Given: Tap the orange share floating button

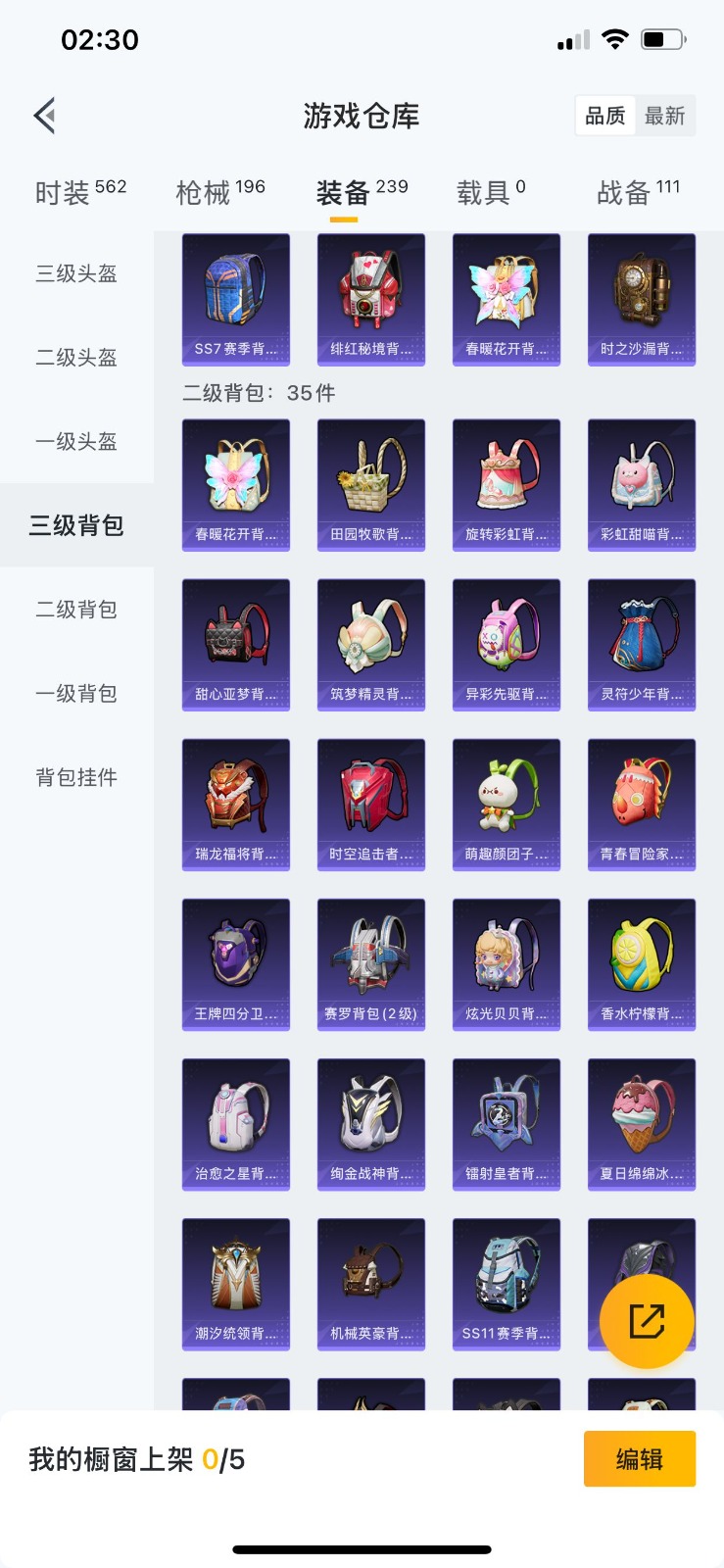Looking at the screenshot, I should (x=647, y=1321).
